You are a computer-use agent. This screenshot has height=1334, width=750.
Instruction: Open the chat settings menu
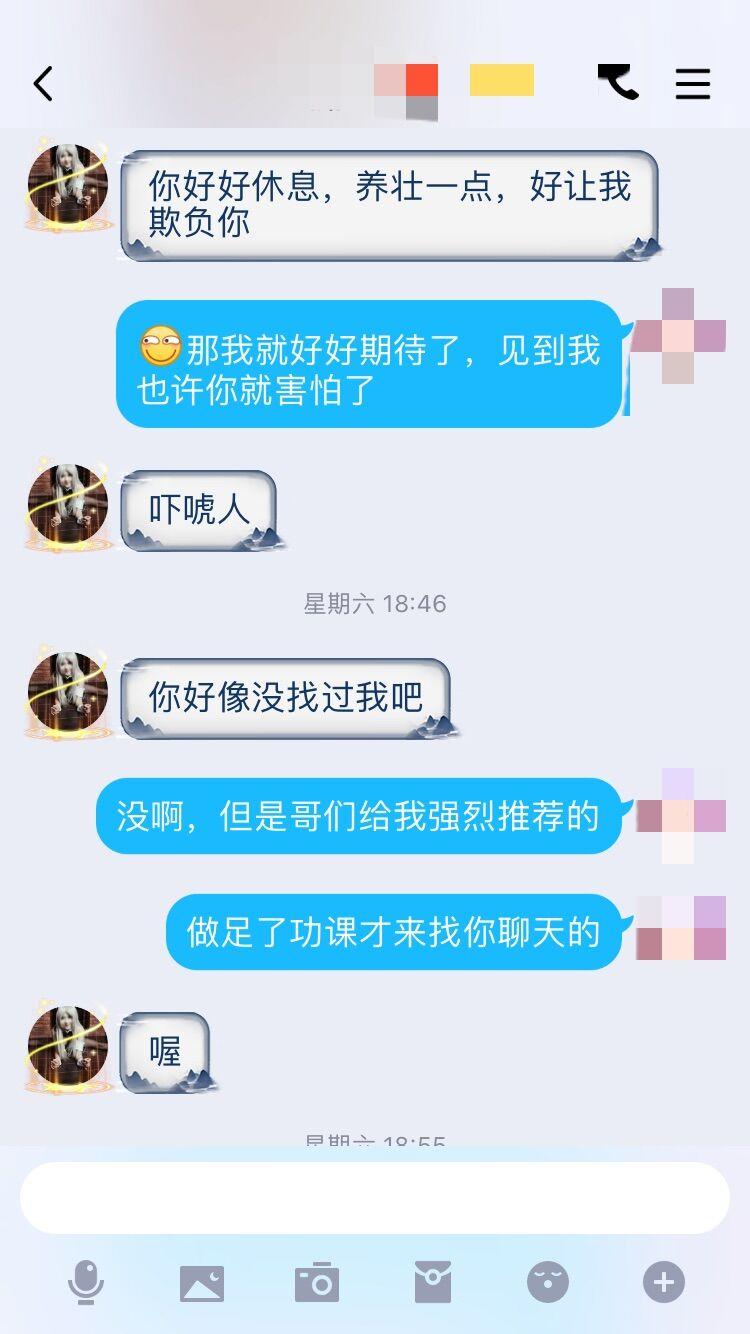[x=692, y=84]
